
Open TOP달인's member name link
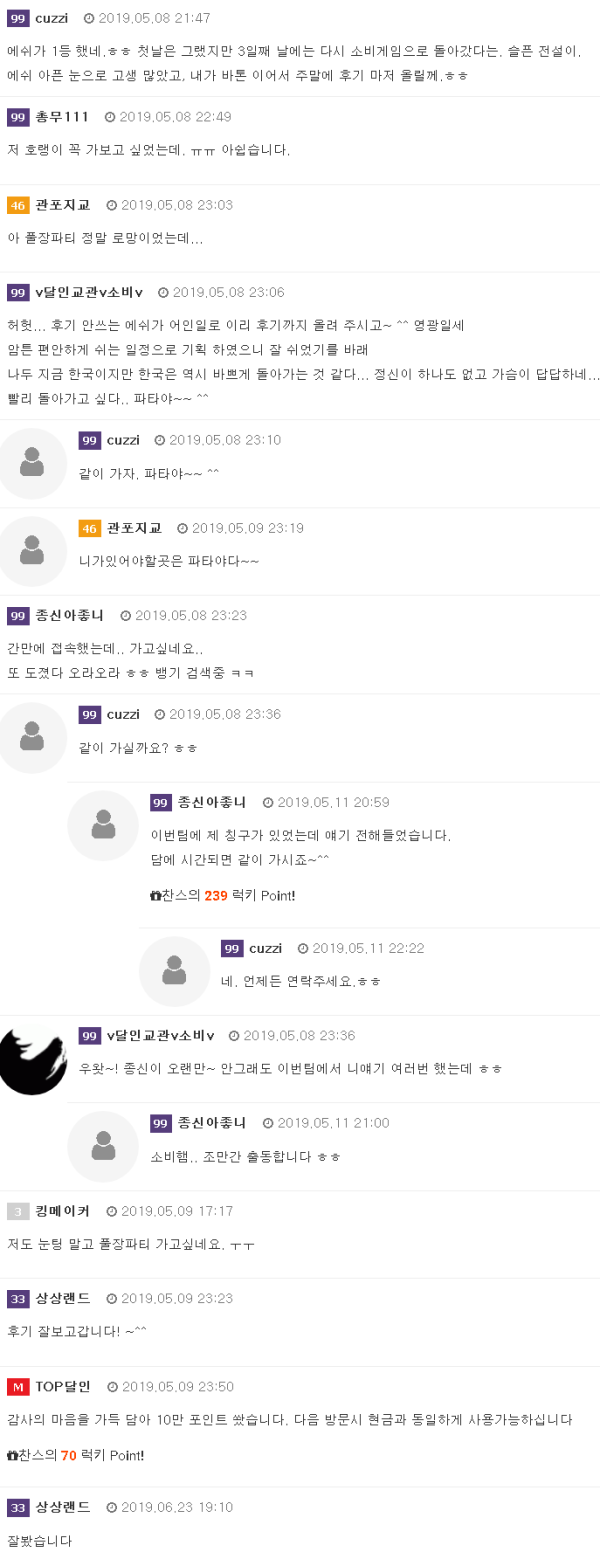click(63, 1386)
